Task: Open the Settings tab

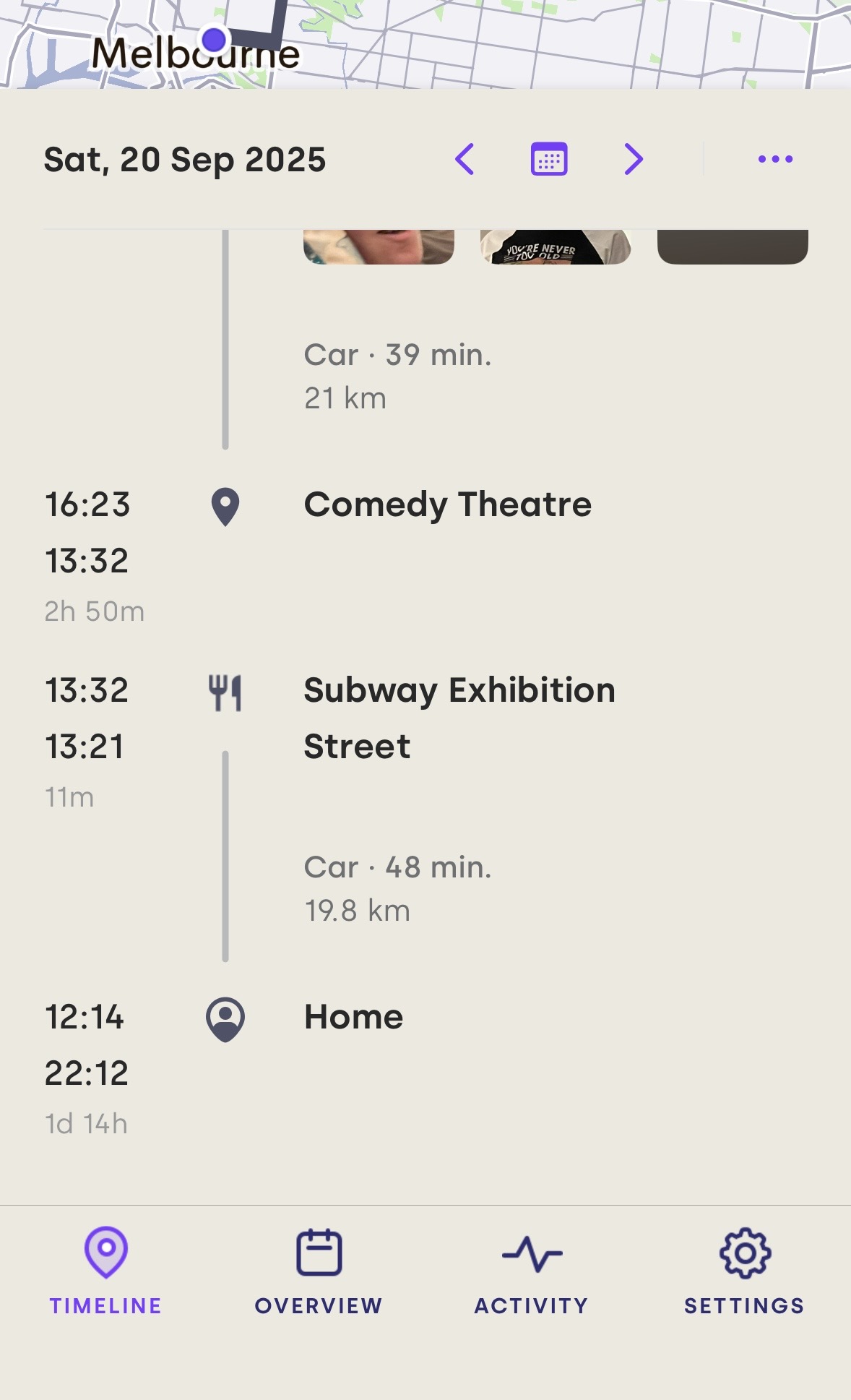Action: (x=744, y=1272)
